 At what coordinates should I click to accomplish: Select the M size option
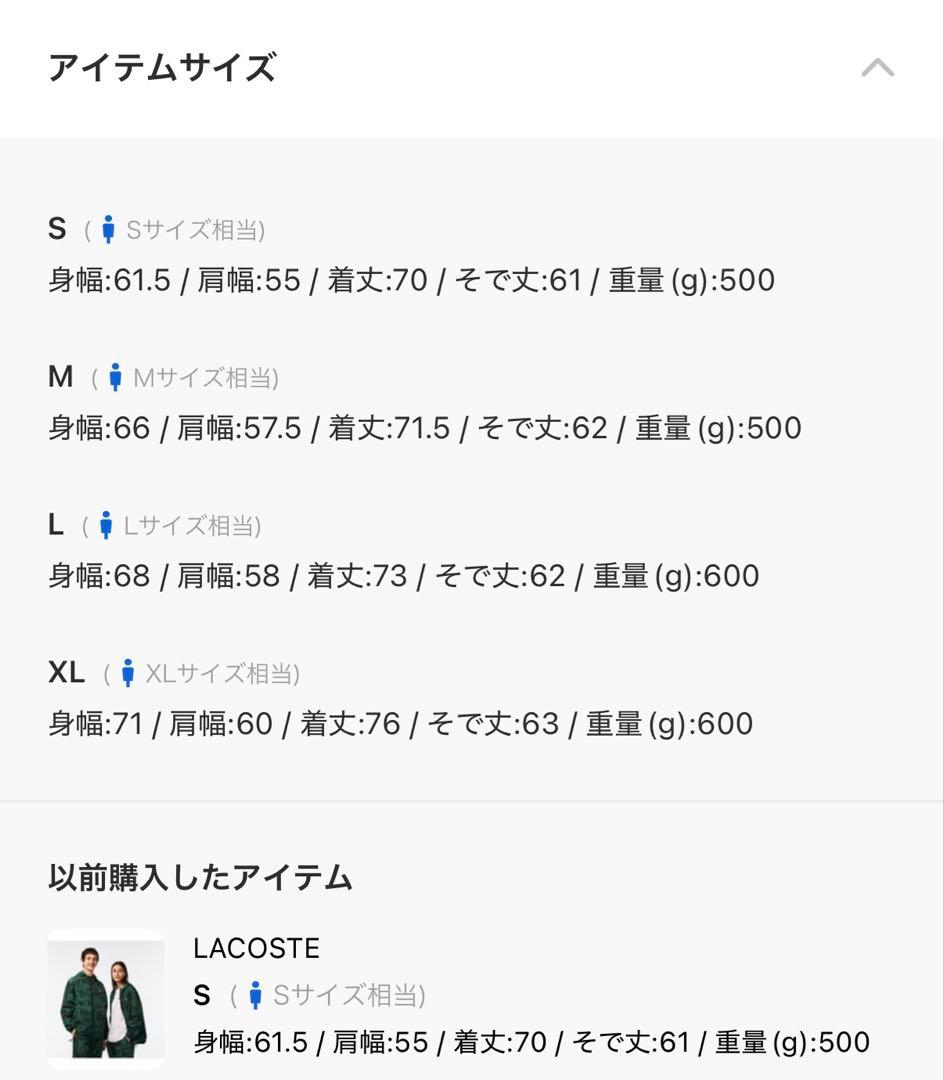pos(60,378)
